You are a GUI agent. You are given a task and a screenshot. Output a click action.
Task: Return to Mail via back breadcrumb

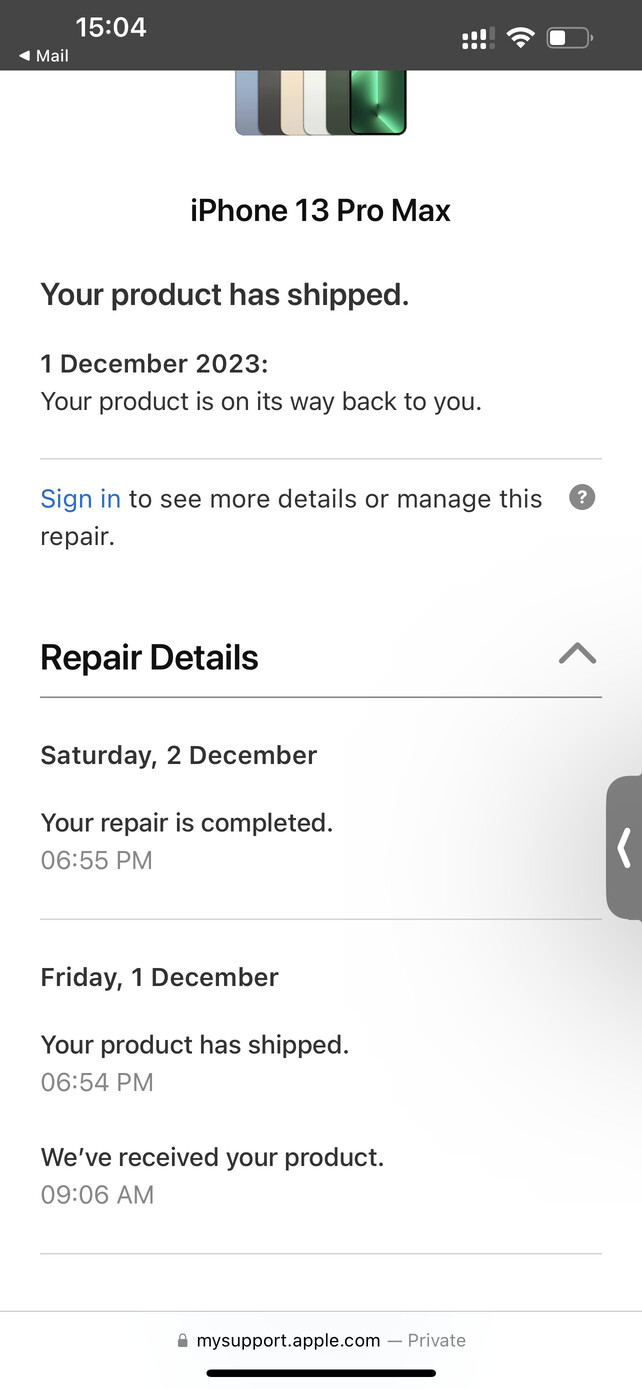pos(44,56)
